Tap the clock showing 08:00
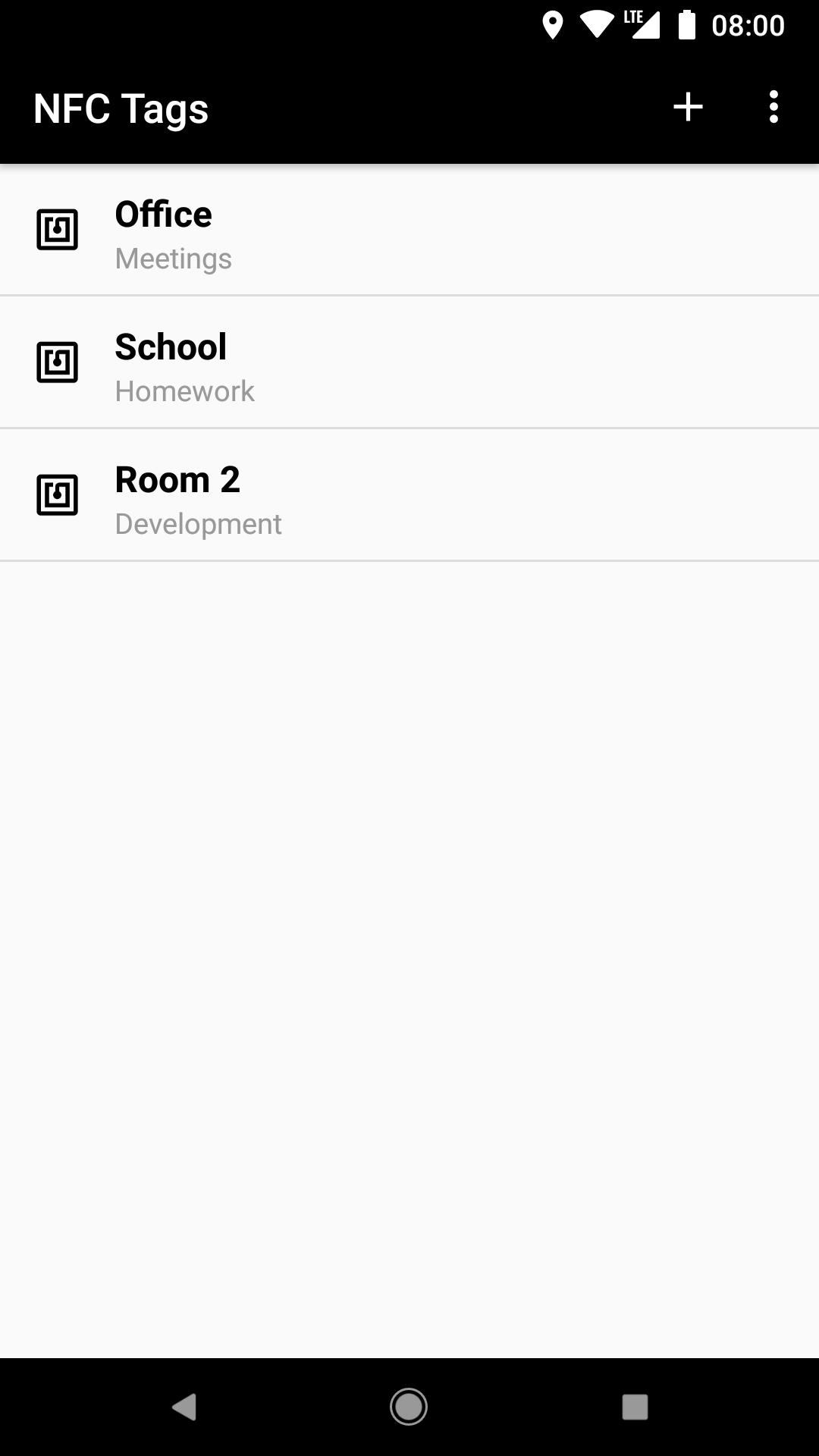819x1456 pixels. [749, 25]
